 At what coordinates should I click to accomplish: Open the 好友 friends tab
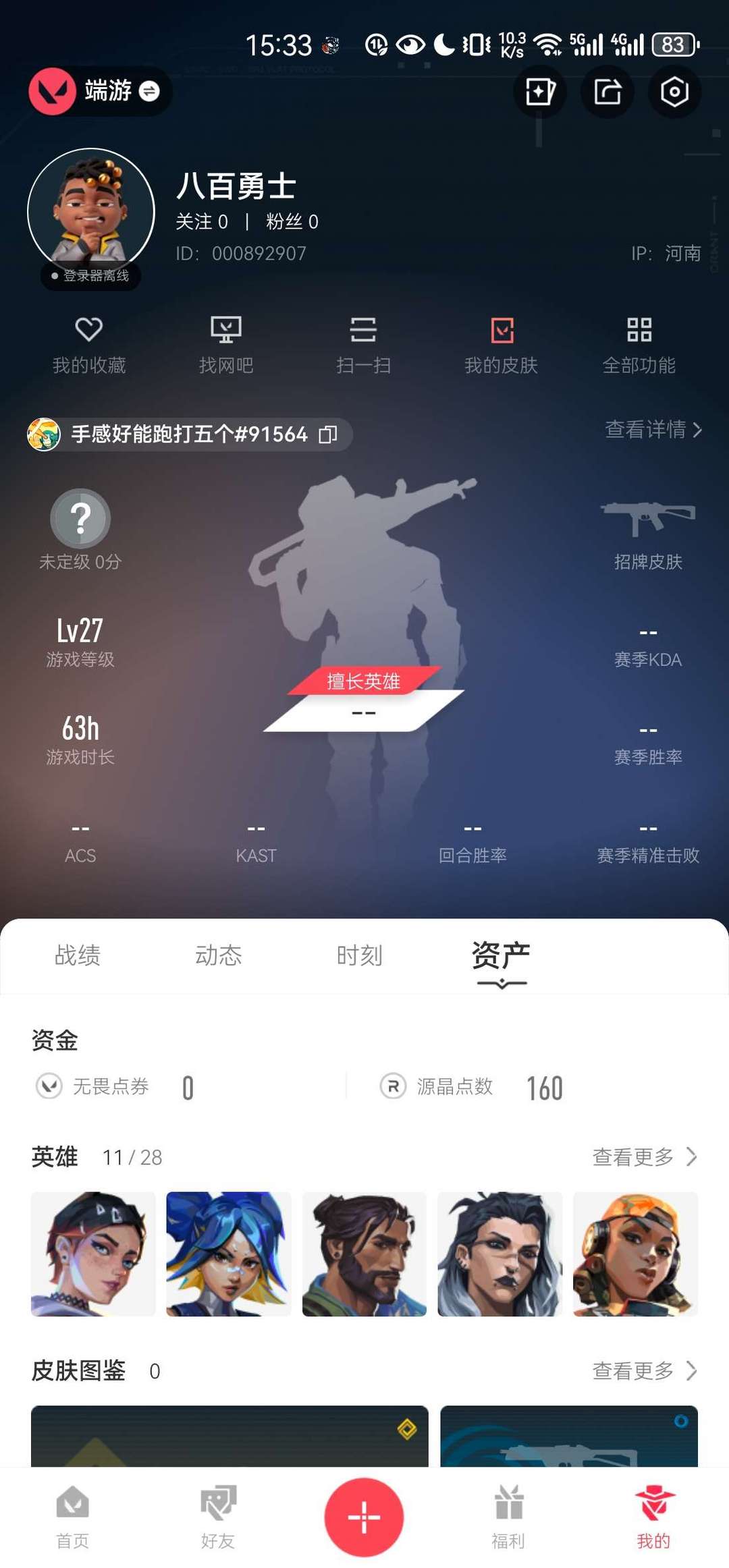click(218, 1516)
